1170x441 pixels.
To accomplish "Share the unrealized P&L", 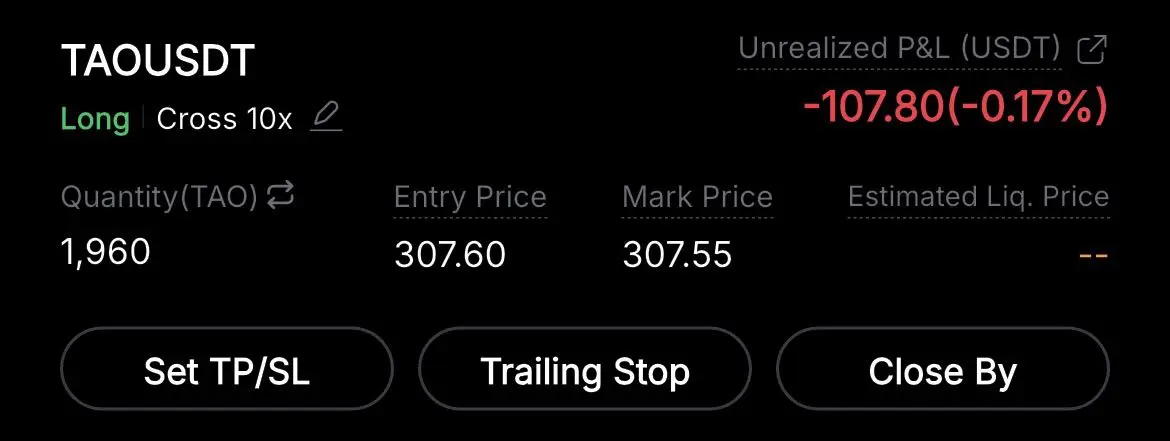I will point(1092,49).
